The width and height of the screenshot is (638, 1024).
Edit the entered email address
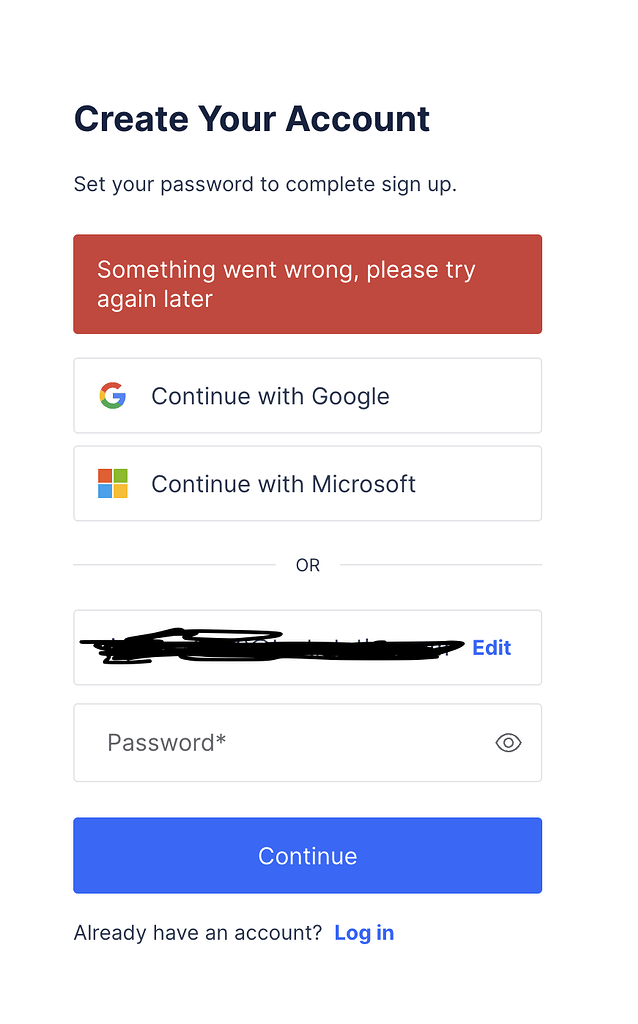[x=491, y=648]
